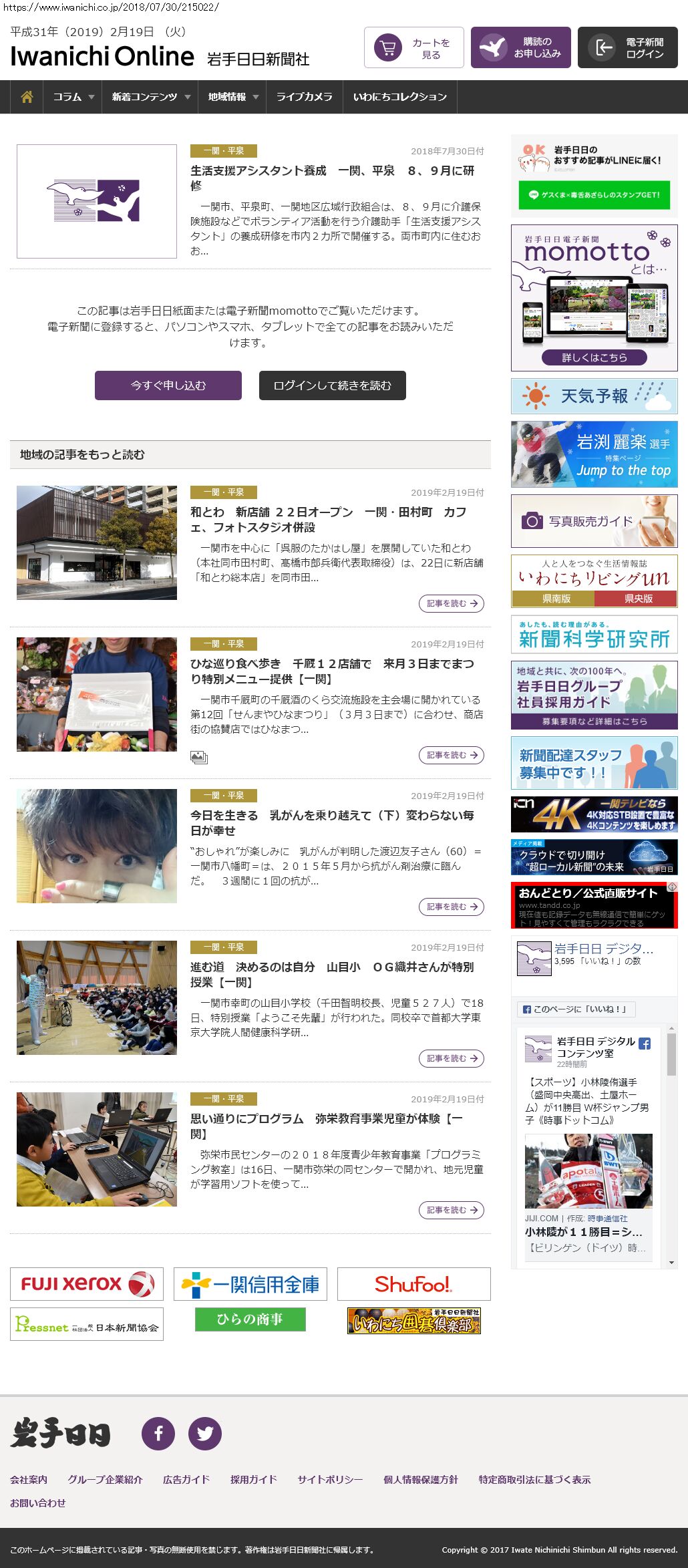Open the ひな巡り食べ歩き article thumbnail
Viewport: 688px width, 1568px height.
pos(97,694)
